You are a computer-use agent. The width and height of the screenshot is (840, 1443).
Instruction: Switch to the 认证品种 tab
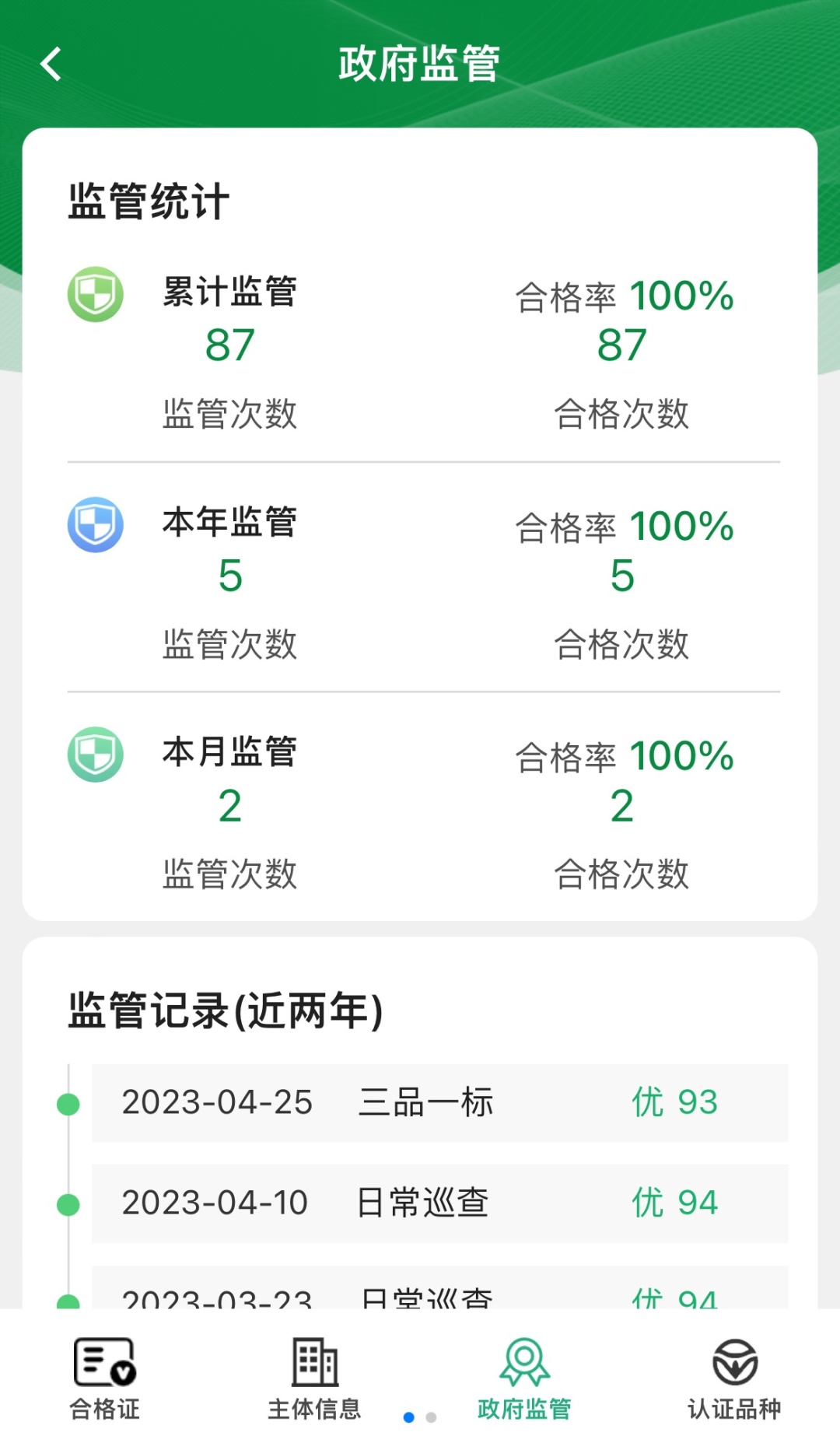pyautogui.click(x=734, y=1377)
